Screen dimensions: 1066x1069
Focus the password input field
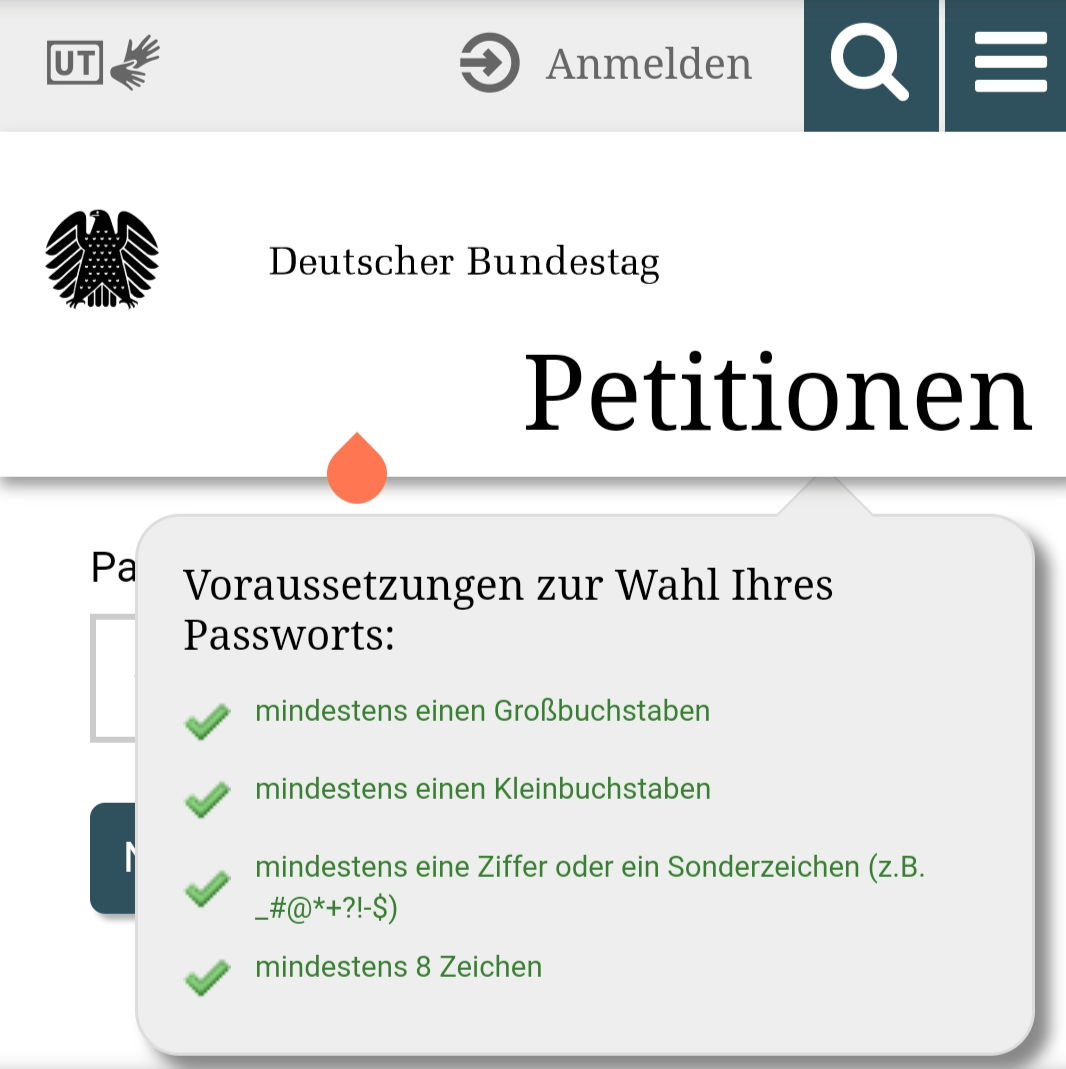114,678
